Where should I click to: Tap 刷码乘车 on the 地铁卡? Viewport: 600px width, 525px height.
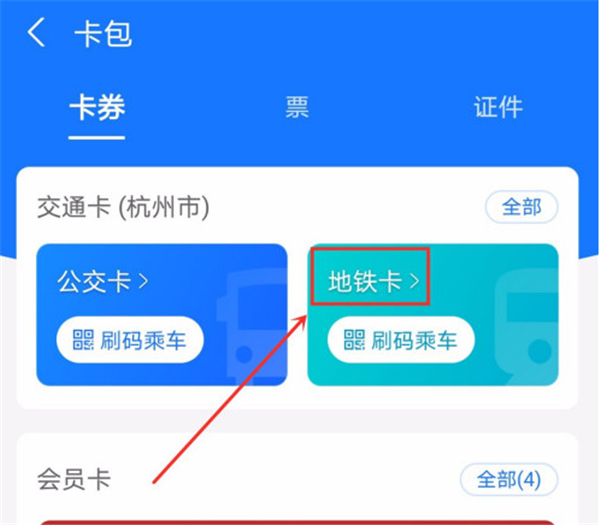pyautogui.click(x=400, y=340)
